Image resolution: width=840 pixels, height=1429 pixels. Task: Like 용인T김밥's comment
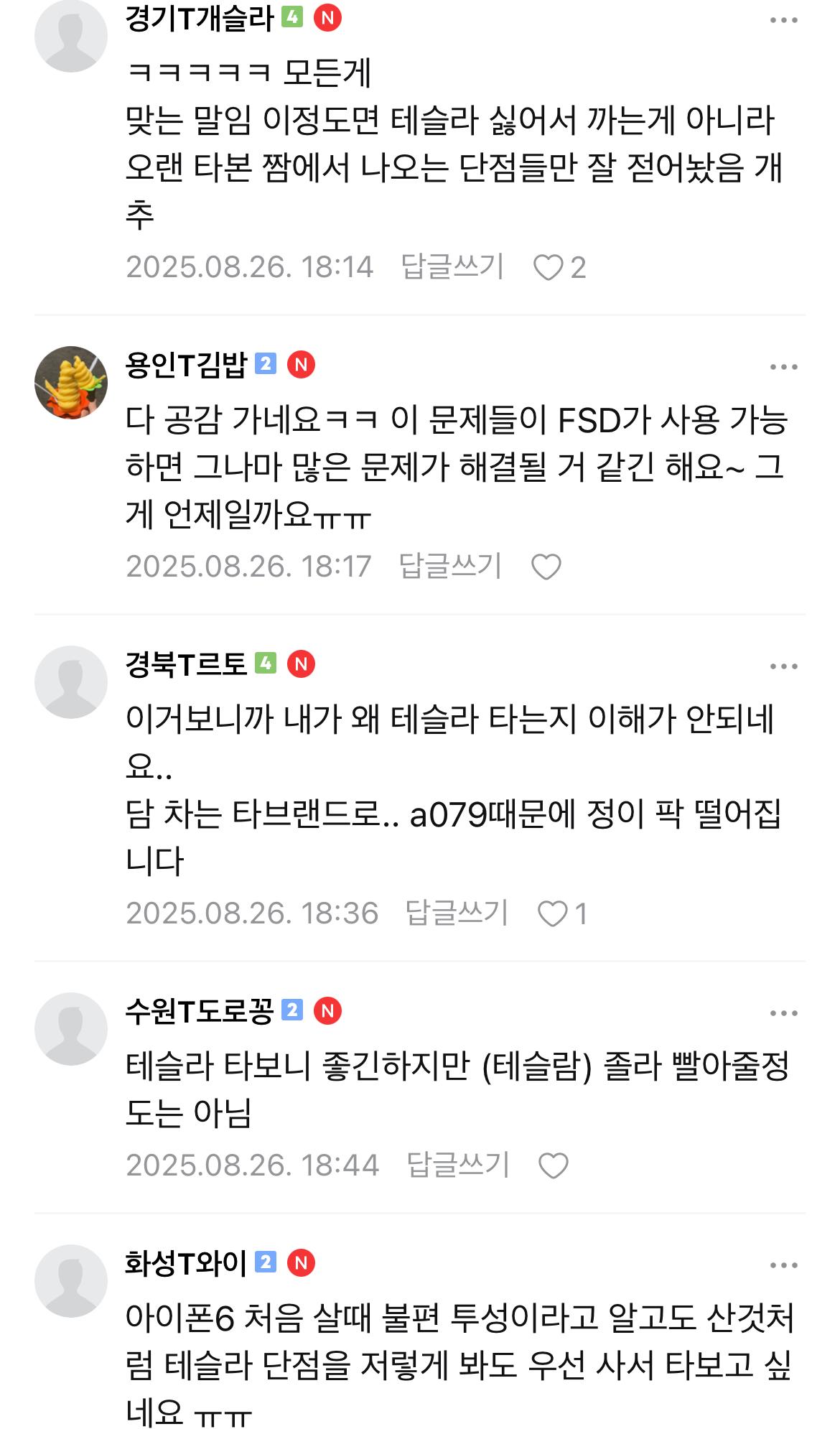point(546,567)
